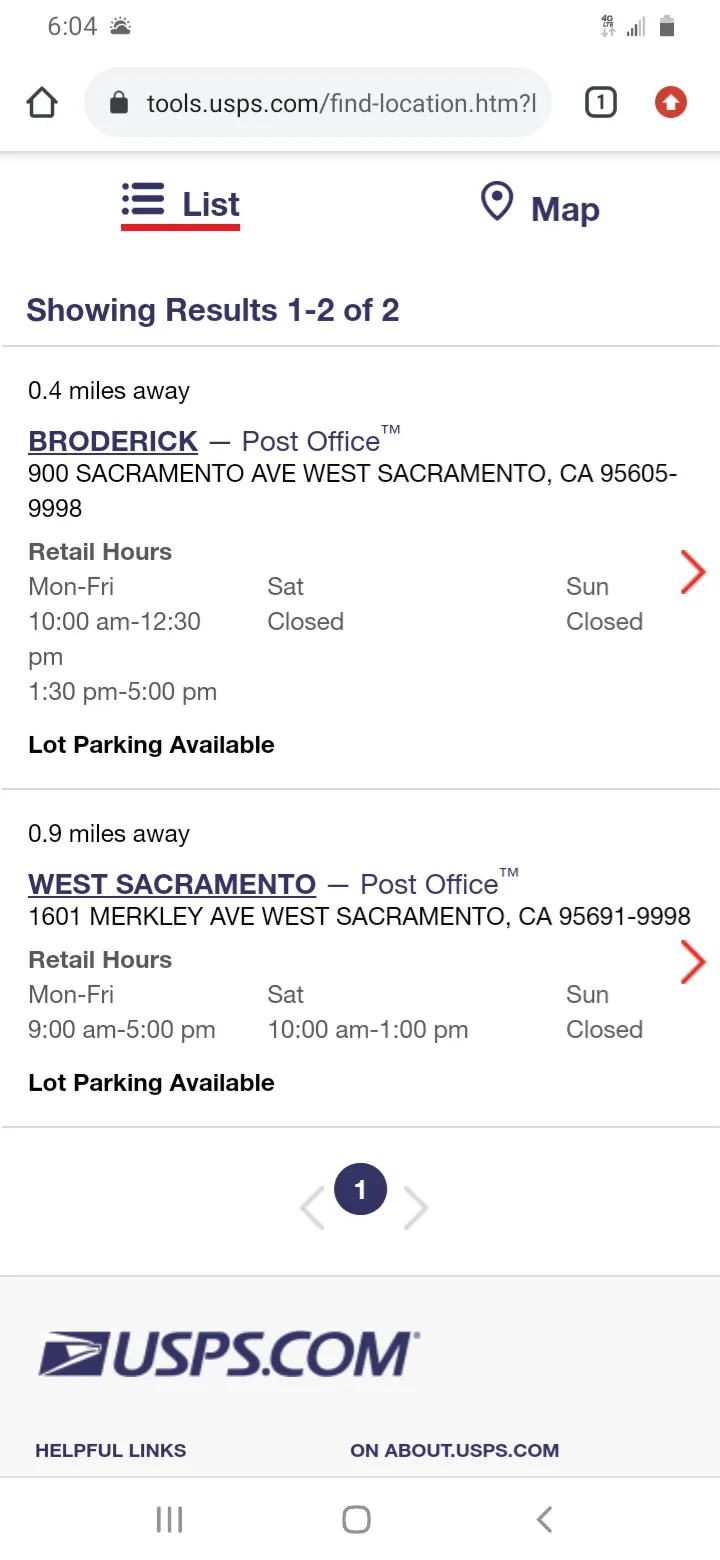The width and height of the screenshot is (720, 1560).
Task: Go to the next results page arrow
Action: pos(416,1208)
